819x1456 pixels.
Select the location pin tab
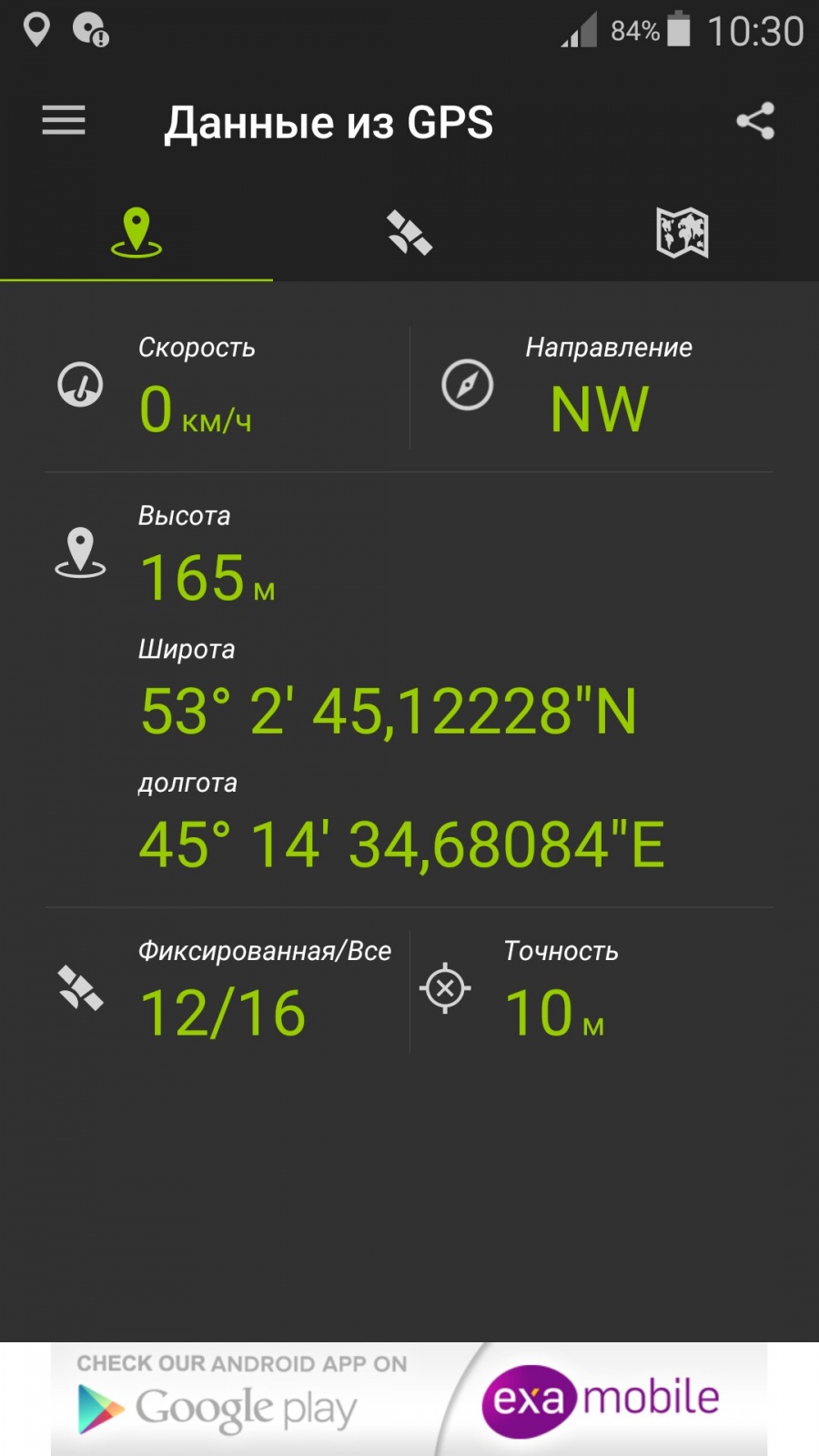pos(136,233)
